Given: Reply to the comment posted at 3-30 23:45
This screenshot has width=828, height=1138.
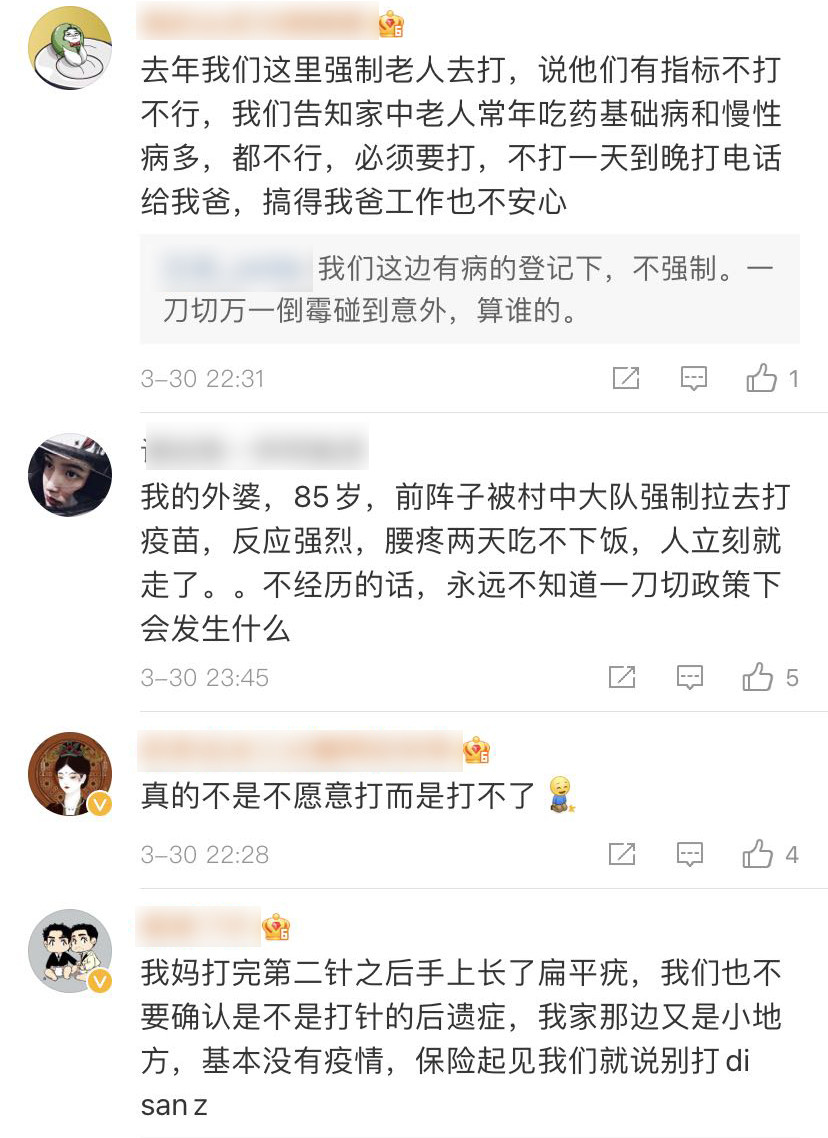Looking at the screenshot, I should pyautogui.click(x=690, y=678).
